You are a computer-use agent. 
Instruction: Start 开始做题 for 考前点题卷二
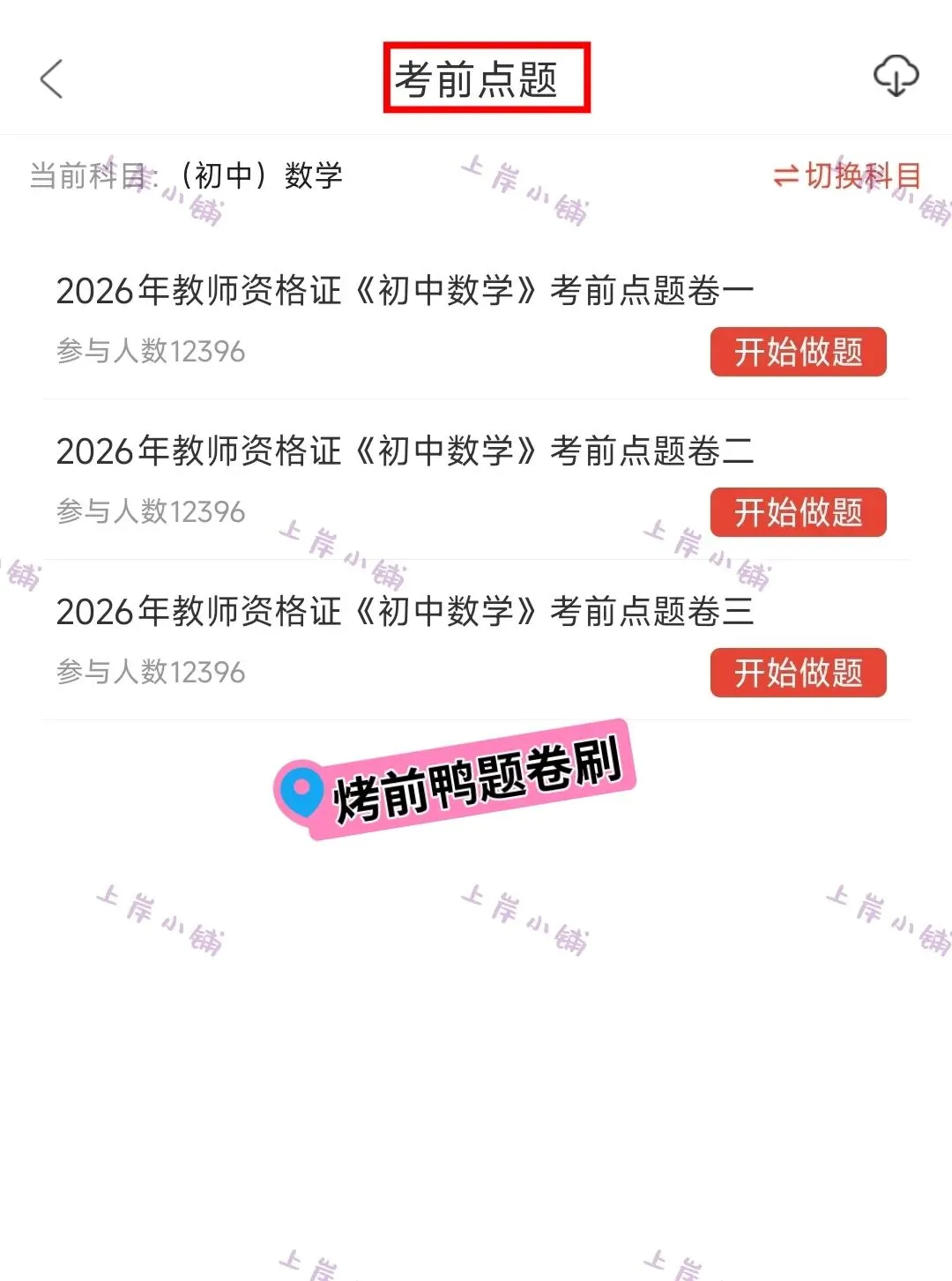(x=798, y=512)
